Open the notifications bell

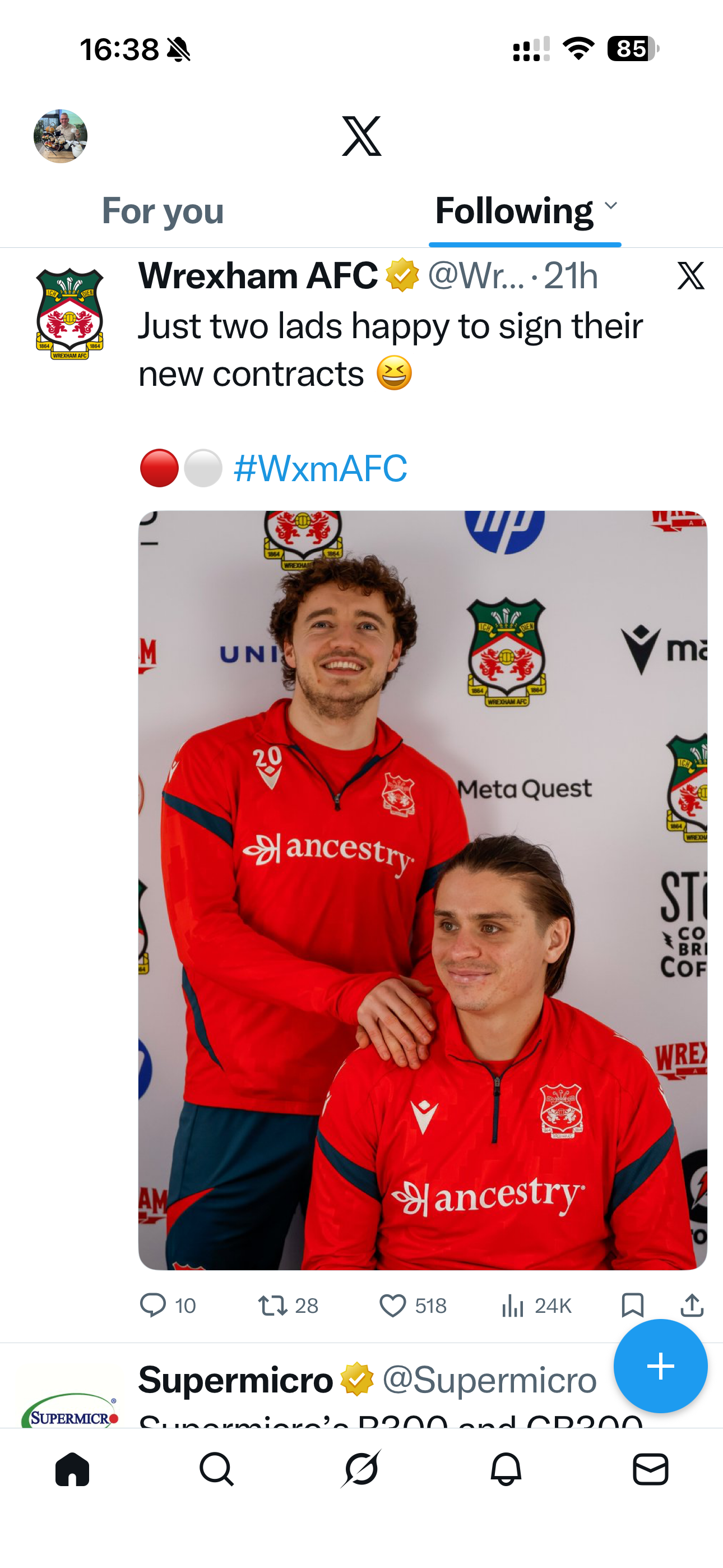506,1469
